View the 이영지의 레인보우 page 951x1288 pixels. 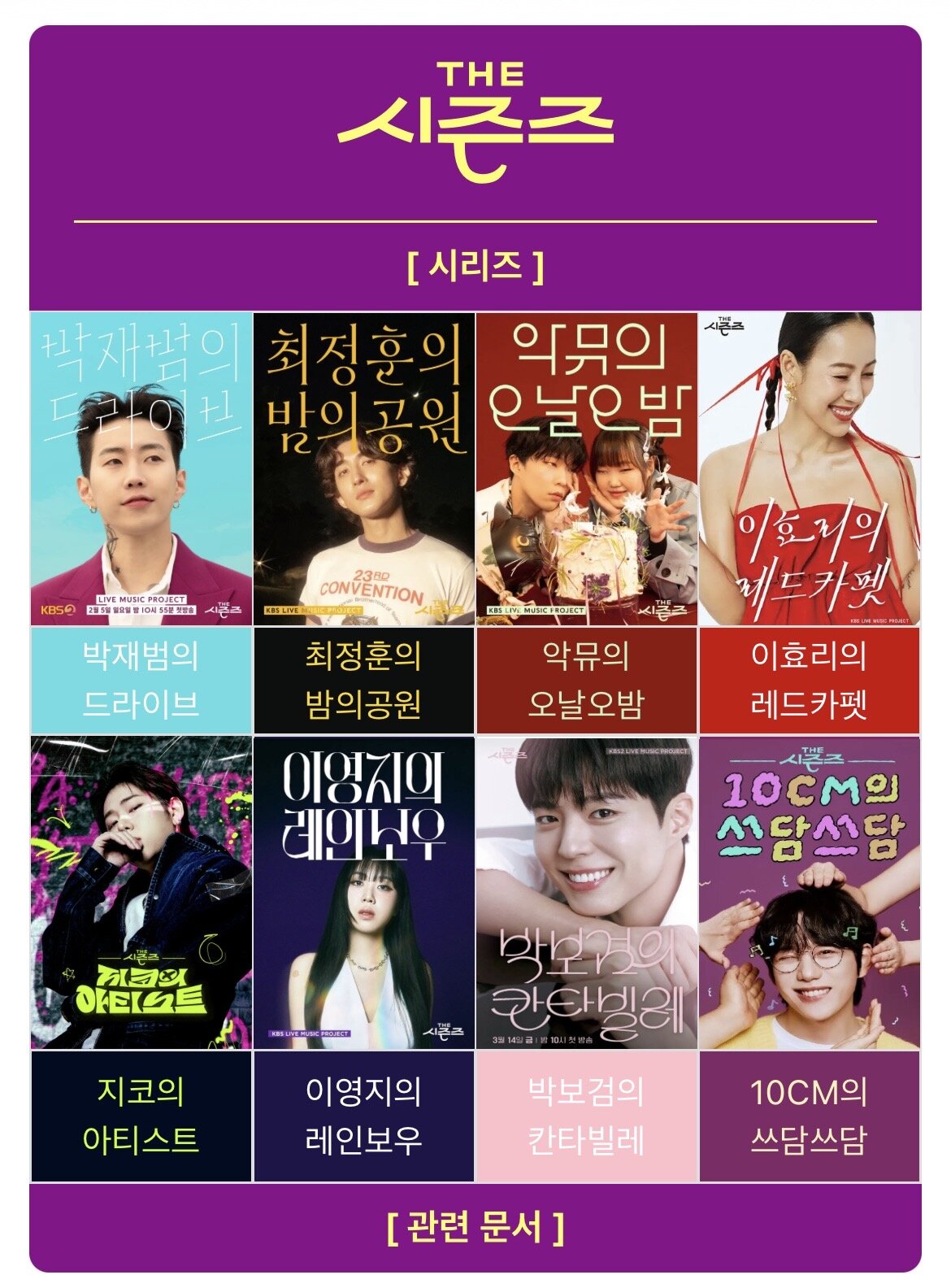363,1115
